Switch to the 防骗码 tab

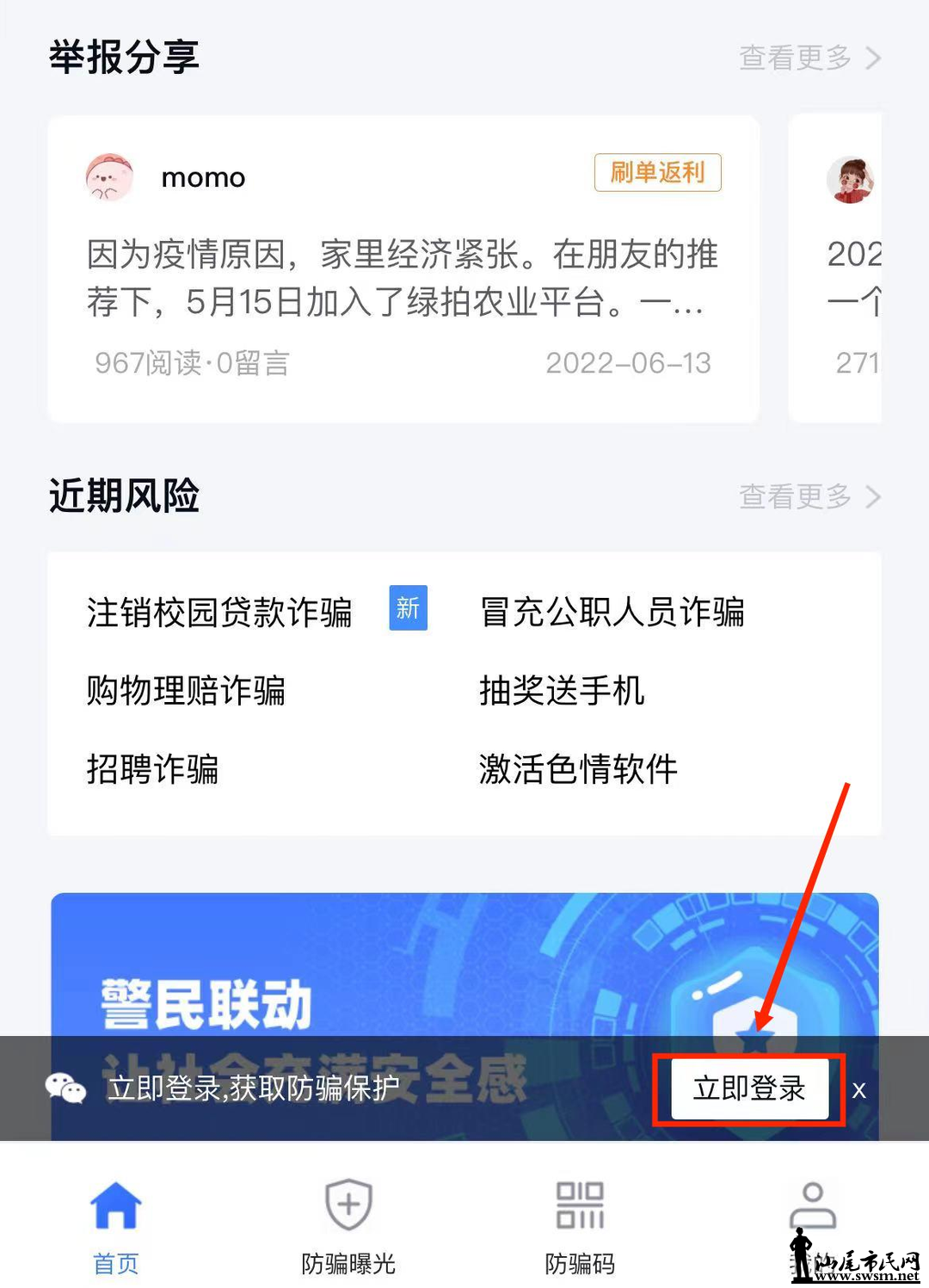point(580,1226)
